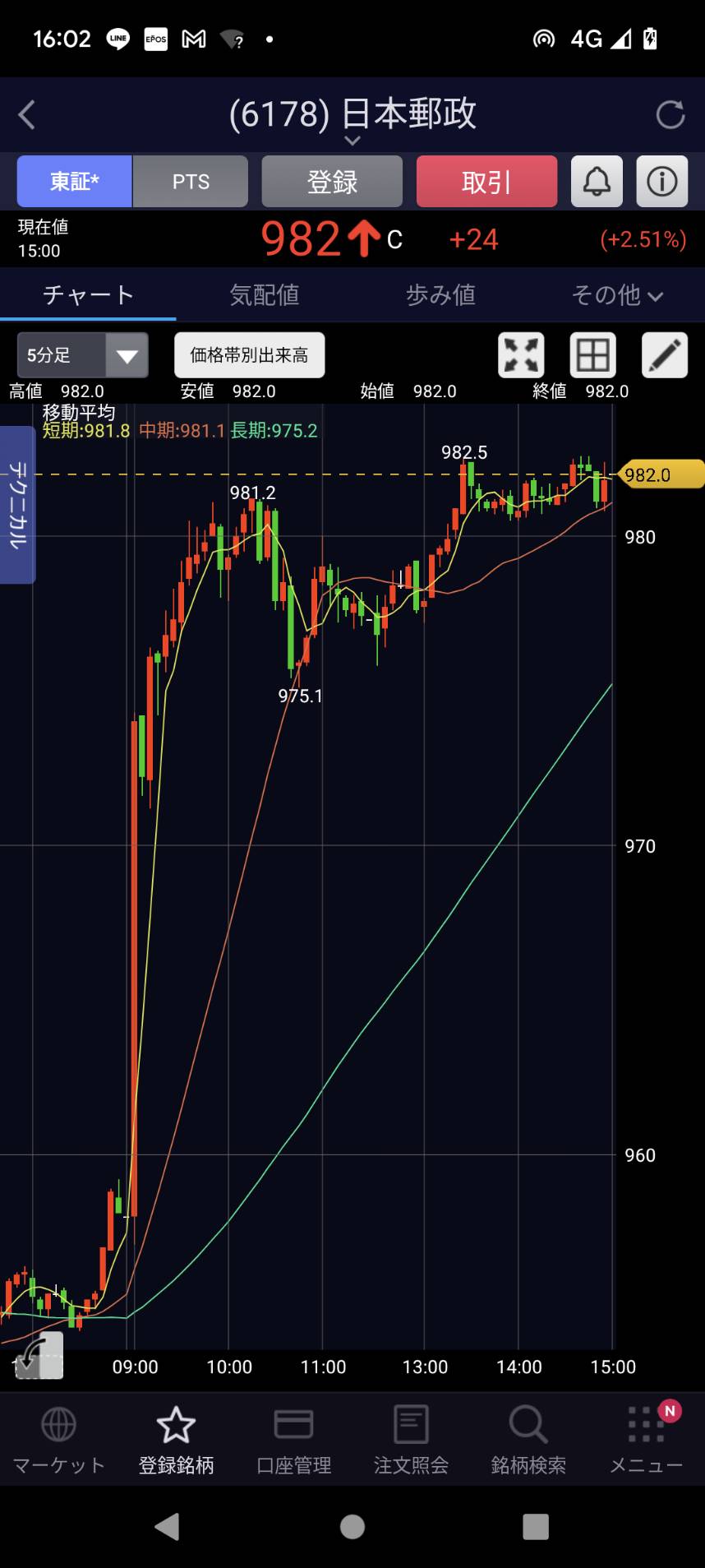Go back using the top-left arrow
The height and width of the screenshot is (1568, 705).
pyautogui.click(x=27, y=115)
